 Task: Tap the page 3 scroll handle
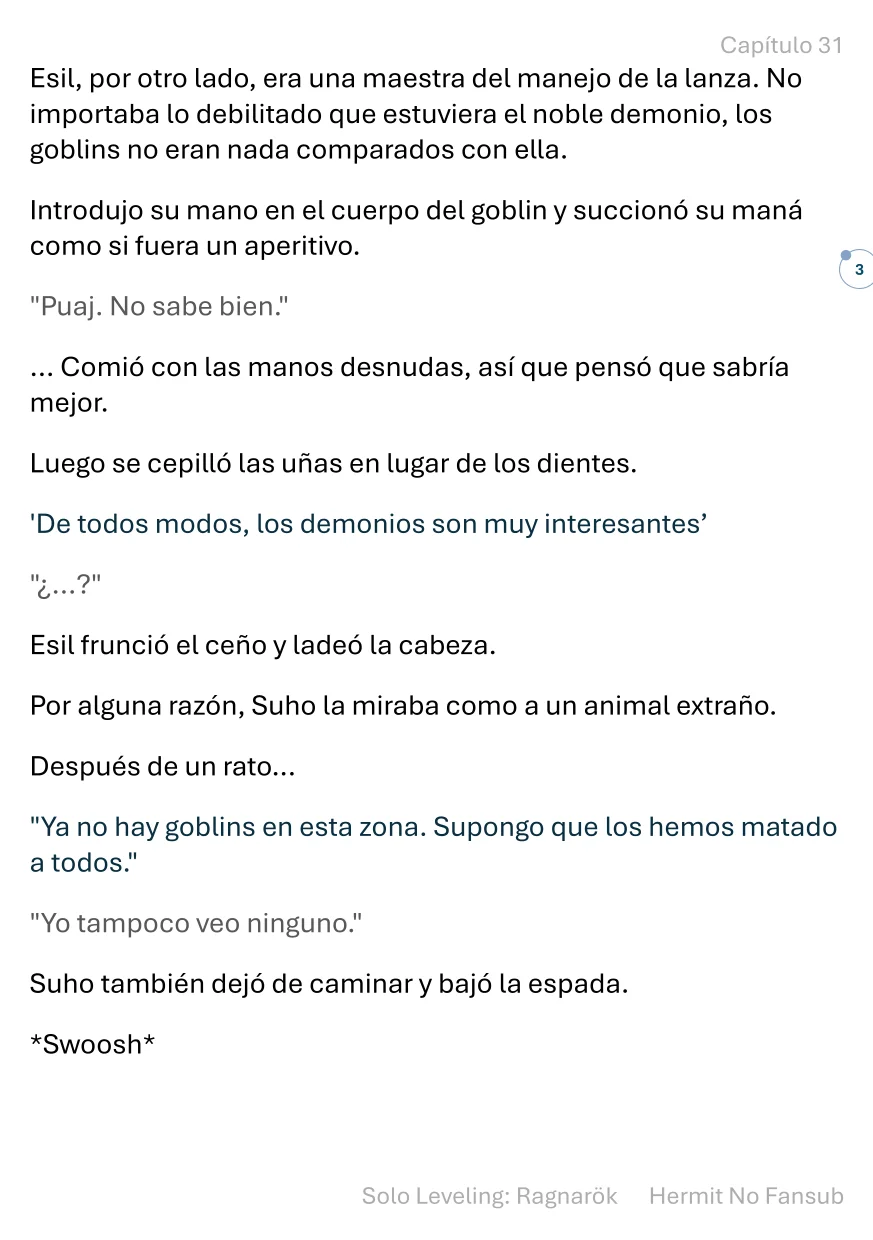point(857,270)
